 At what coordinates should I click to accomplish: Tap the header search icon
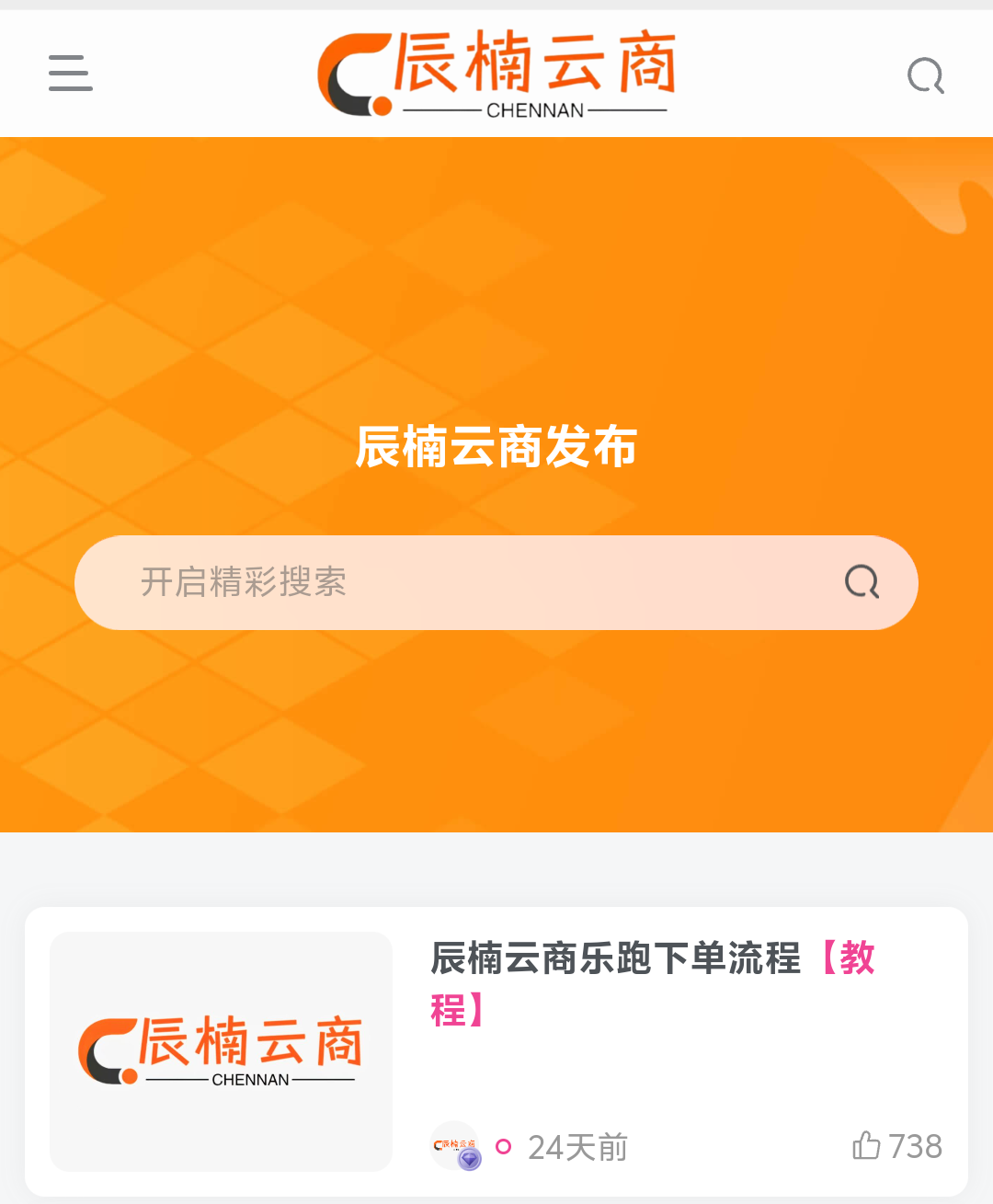(x=925, y=75)
